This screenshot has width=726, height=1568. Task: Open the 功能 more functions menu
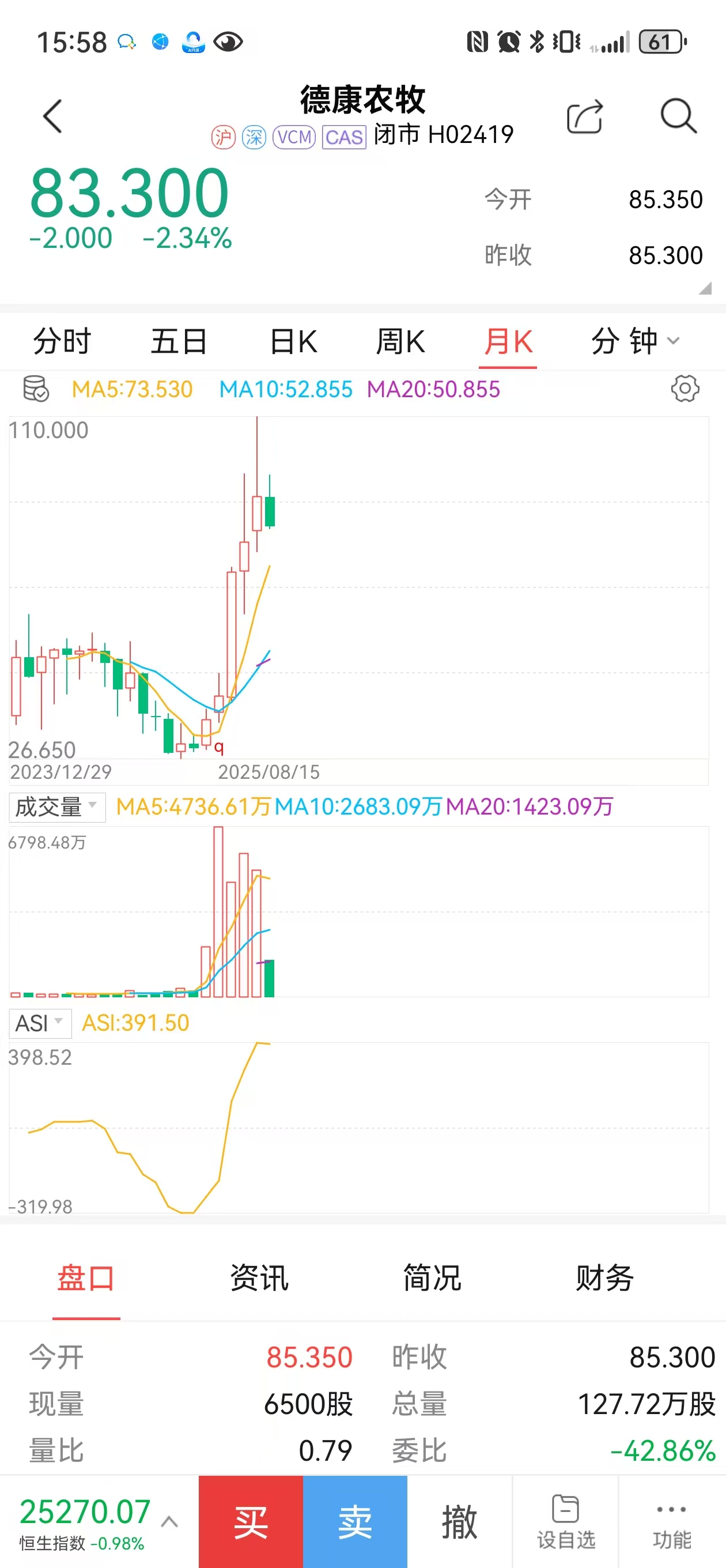(672, 1521)
